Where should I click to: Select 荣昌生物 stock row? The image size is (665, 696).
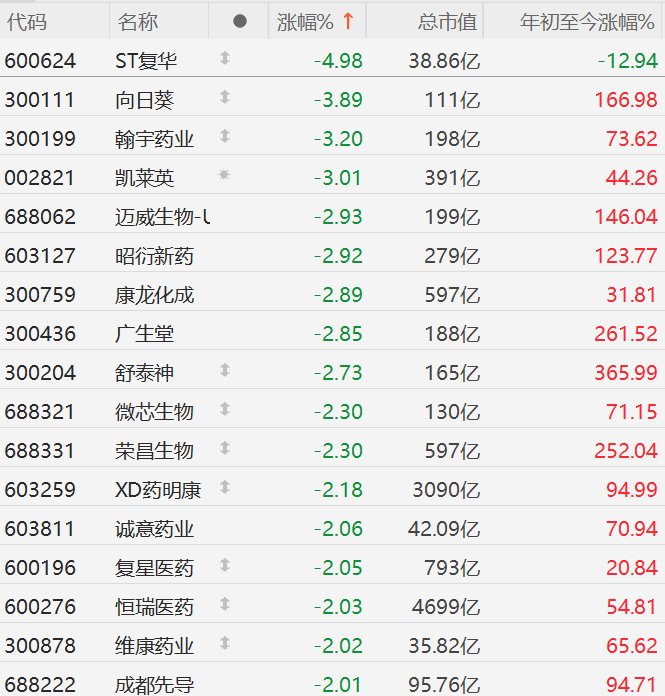coord(154,451)
